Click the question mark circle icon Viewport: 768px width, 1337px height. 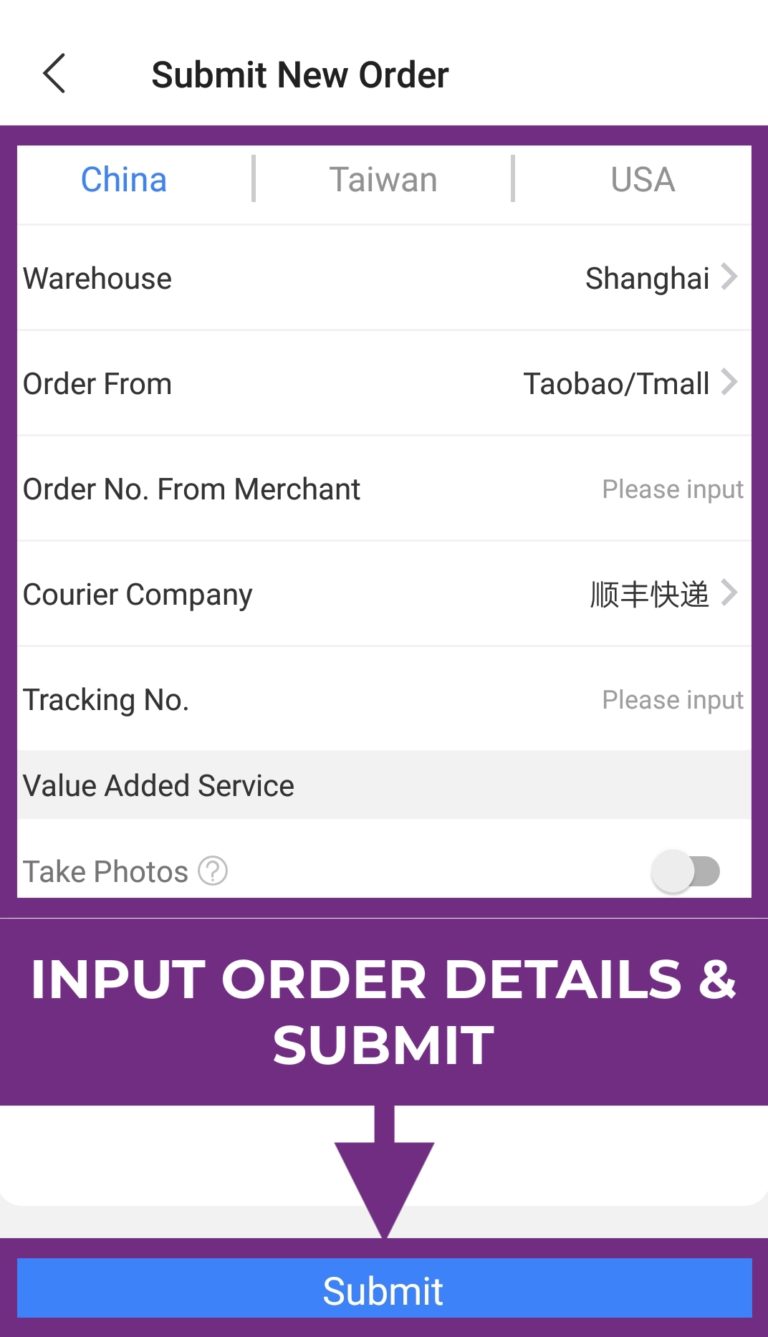tap(212, 872)
